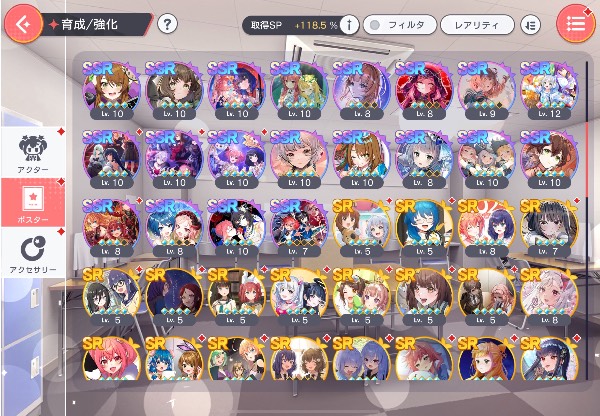600x416 pixels.
Task: Open the red main menu button
Action: click(576, 24)
